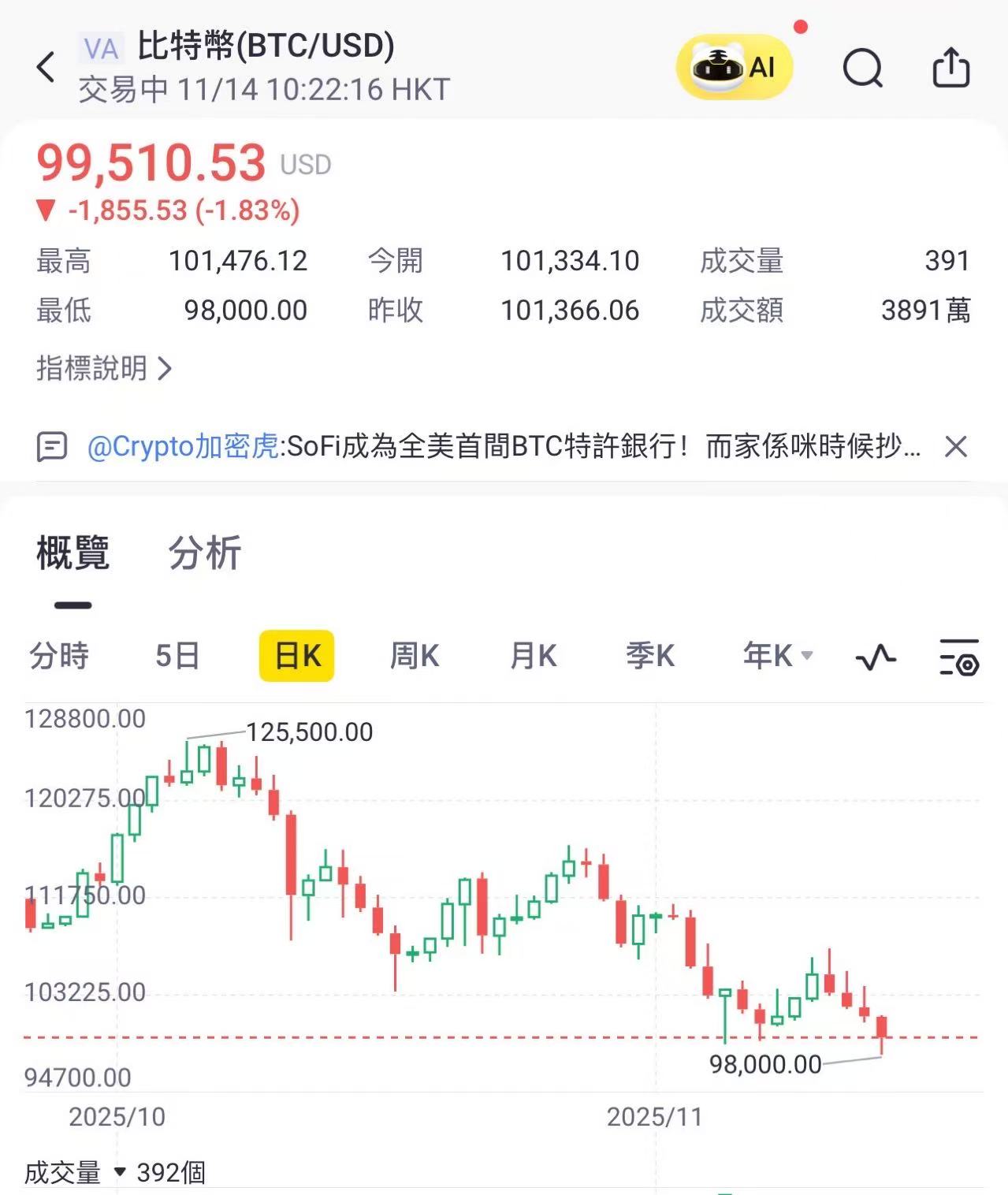The height and width of the screenshot is (1195, 1008).
Task: Switch to 季K quarterly view
Action: [649, 656]
